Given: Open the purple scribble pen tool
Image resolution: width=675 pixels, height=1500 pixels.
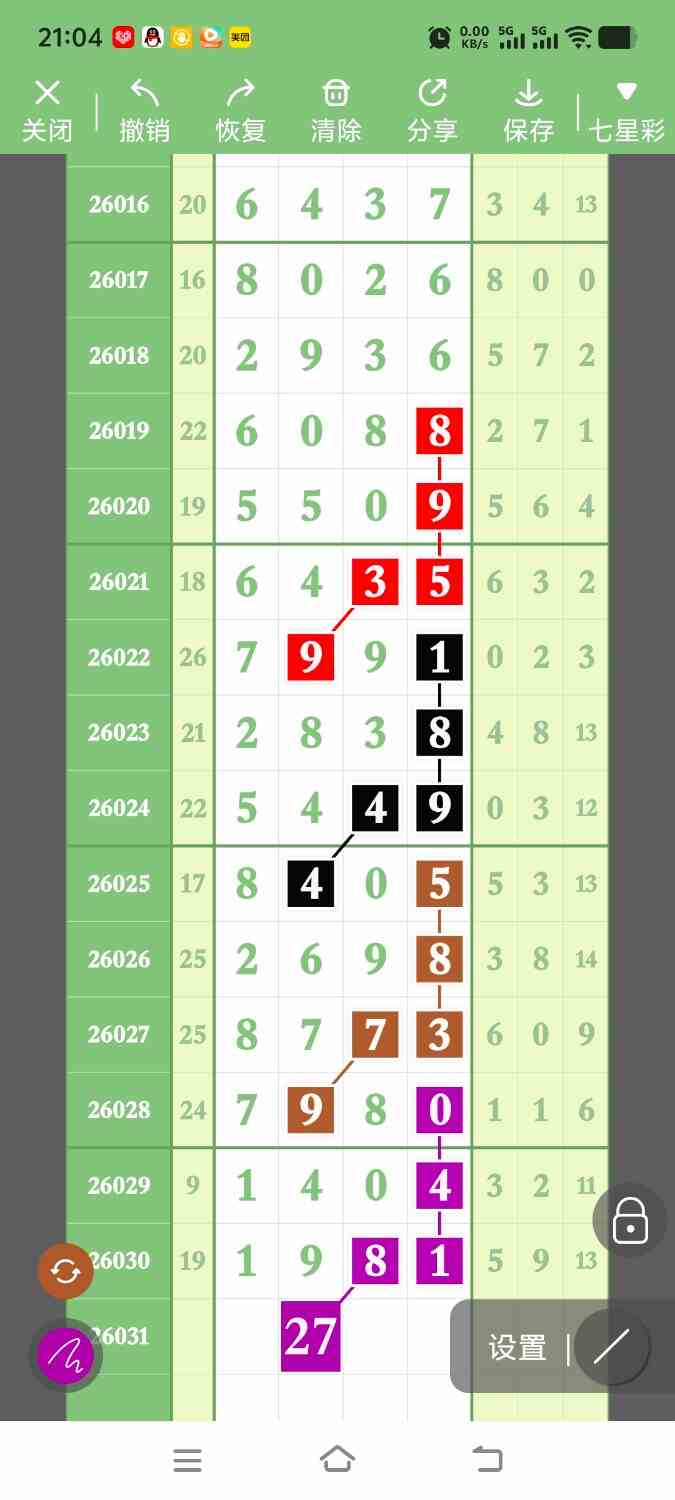Looking at the screenshot, I should [65, 1356].
